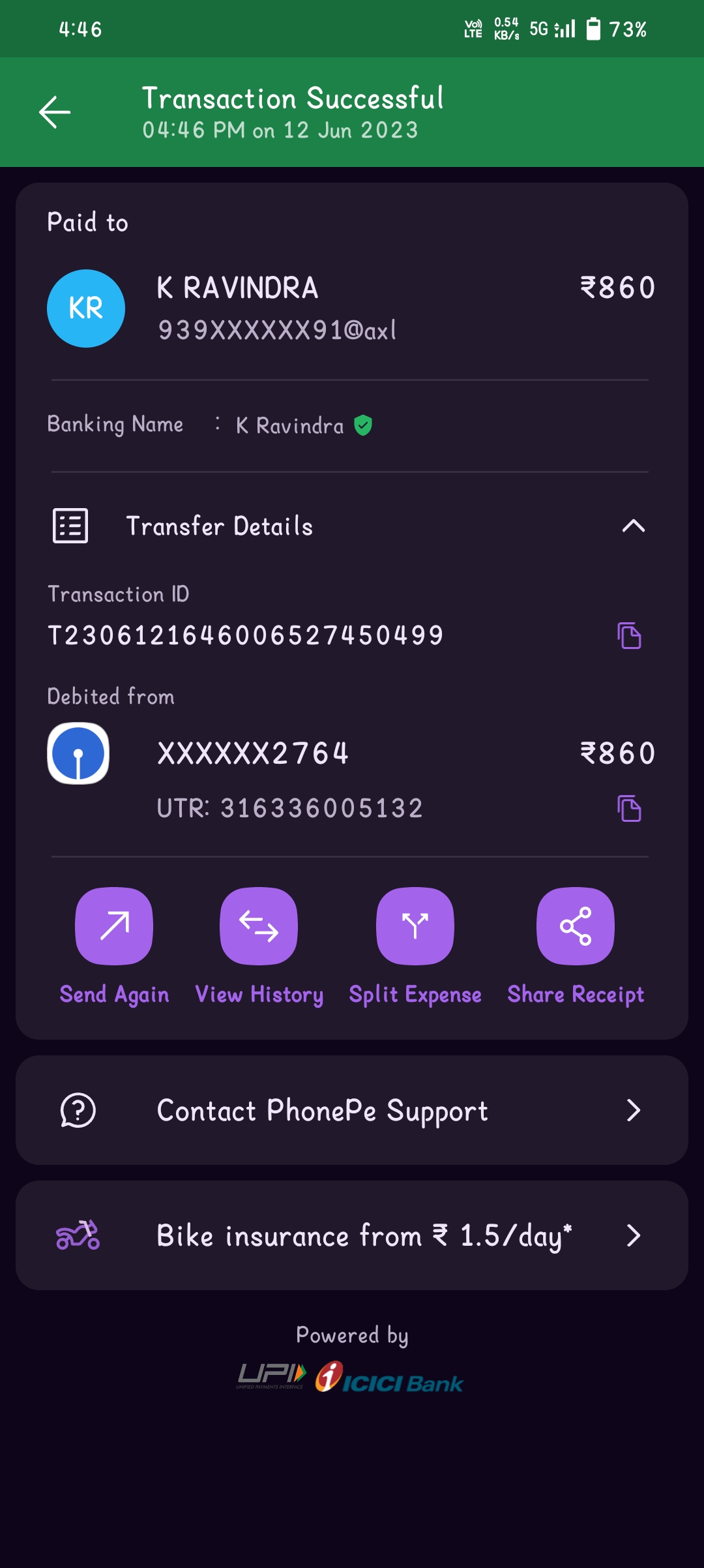704x1568 pixels.
Task: Collapse the Transfer Details section
Action: (x=633, y=526)
